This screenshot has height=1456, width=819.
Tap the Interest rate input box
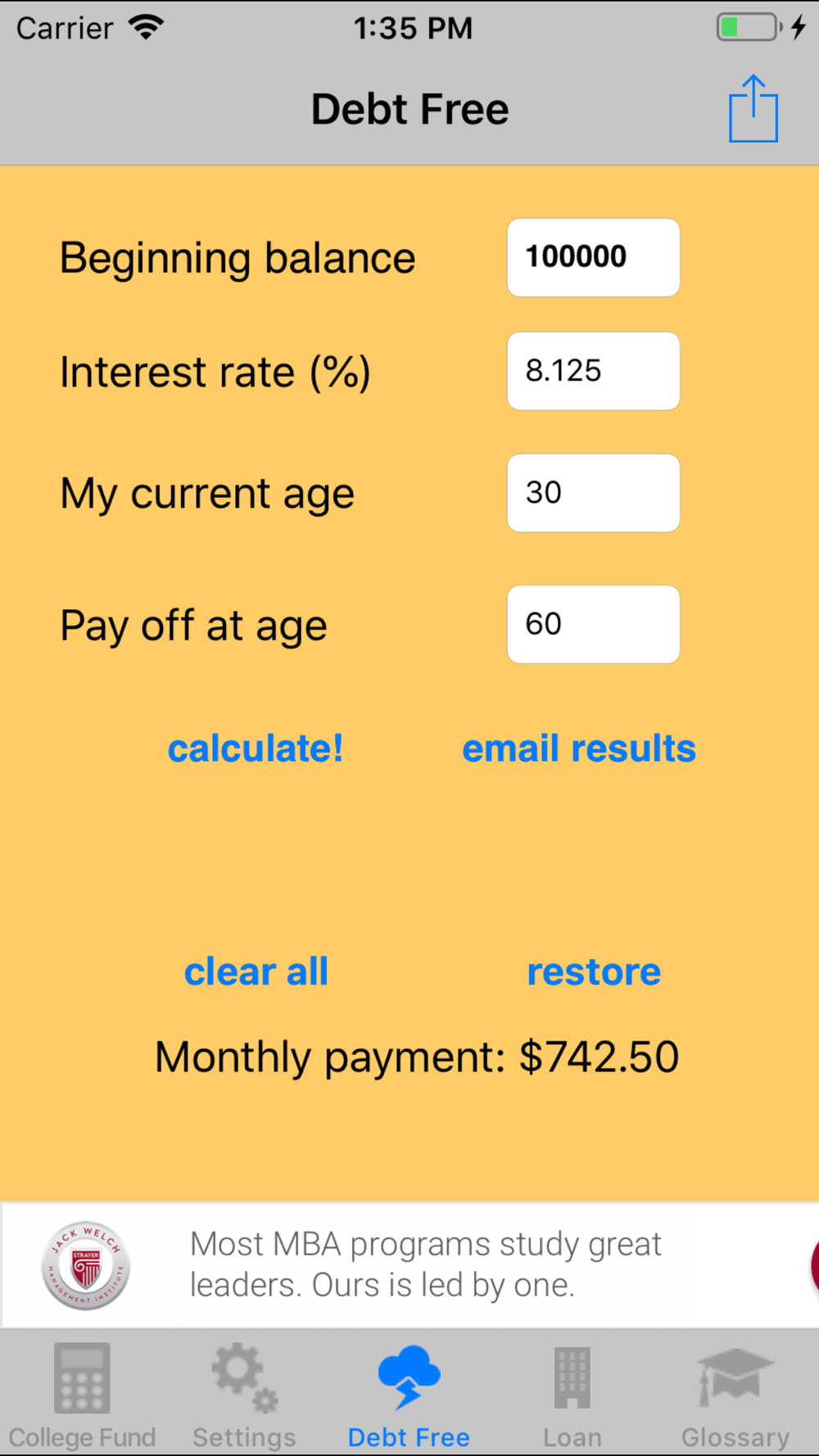593,371
